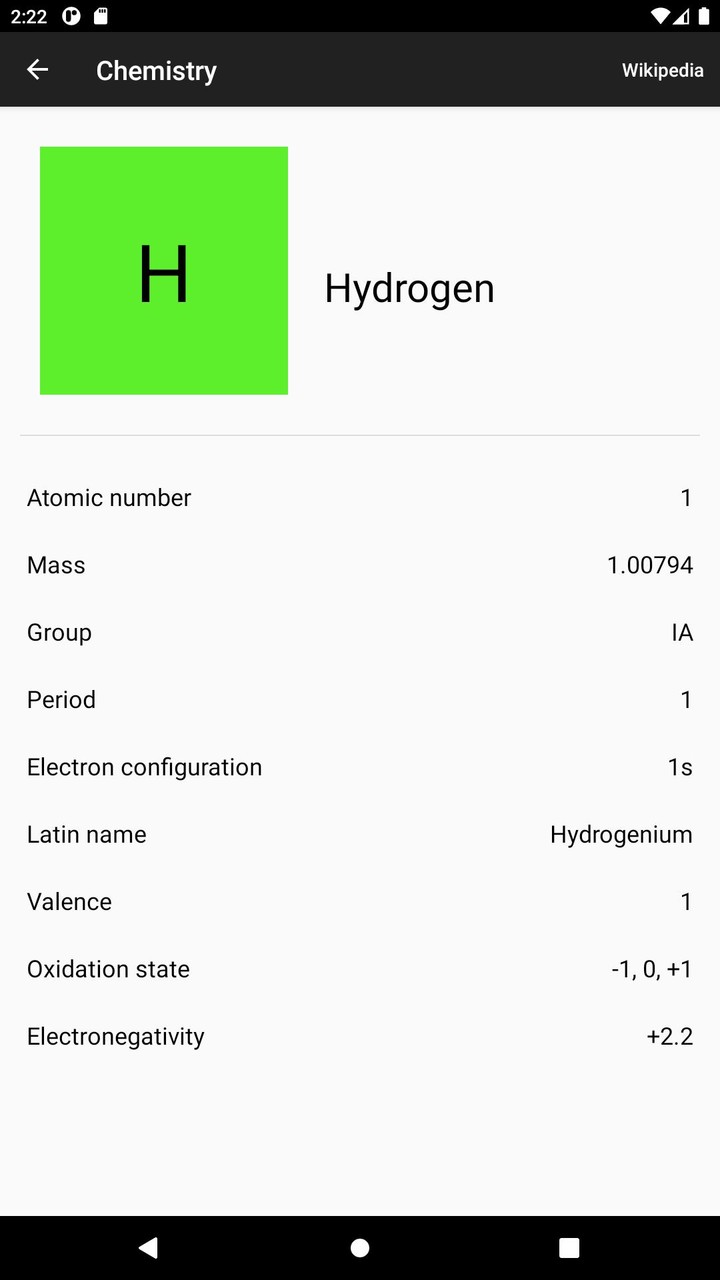The height and width of the screenshot is (1280, 720).
Task: Go to the home screen
Action: (x=360, y=1247)
